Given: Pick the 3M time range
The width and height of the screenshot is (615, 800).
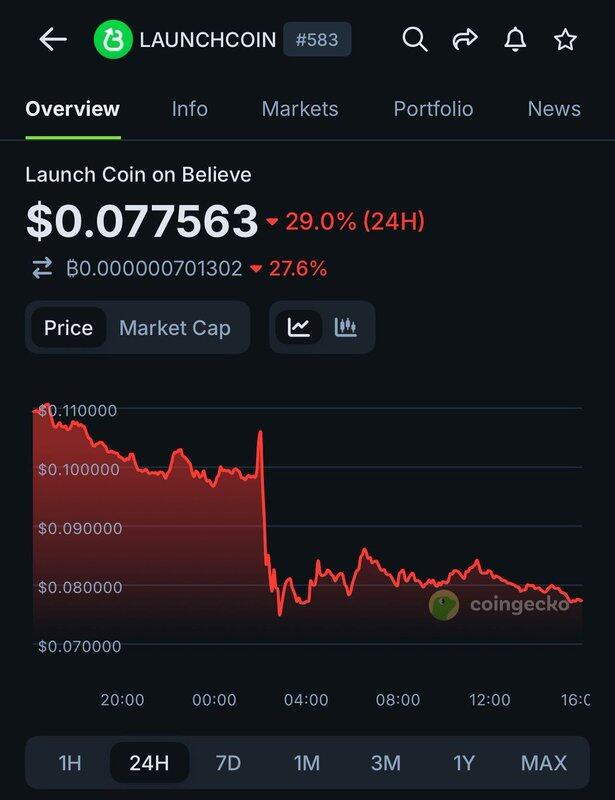Looking at the screenshot, I should (385, 764).
